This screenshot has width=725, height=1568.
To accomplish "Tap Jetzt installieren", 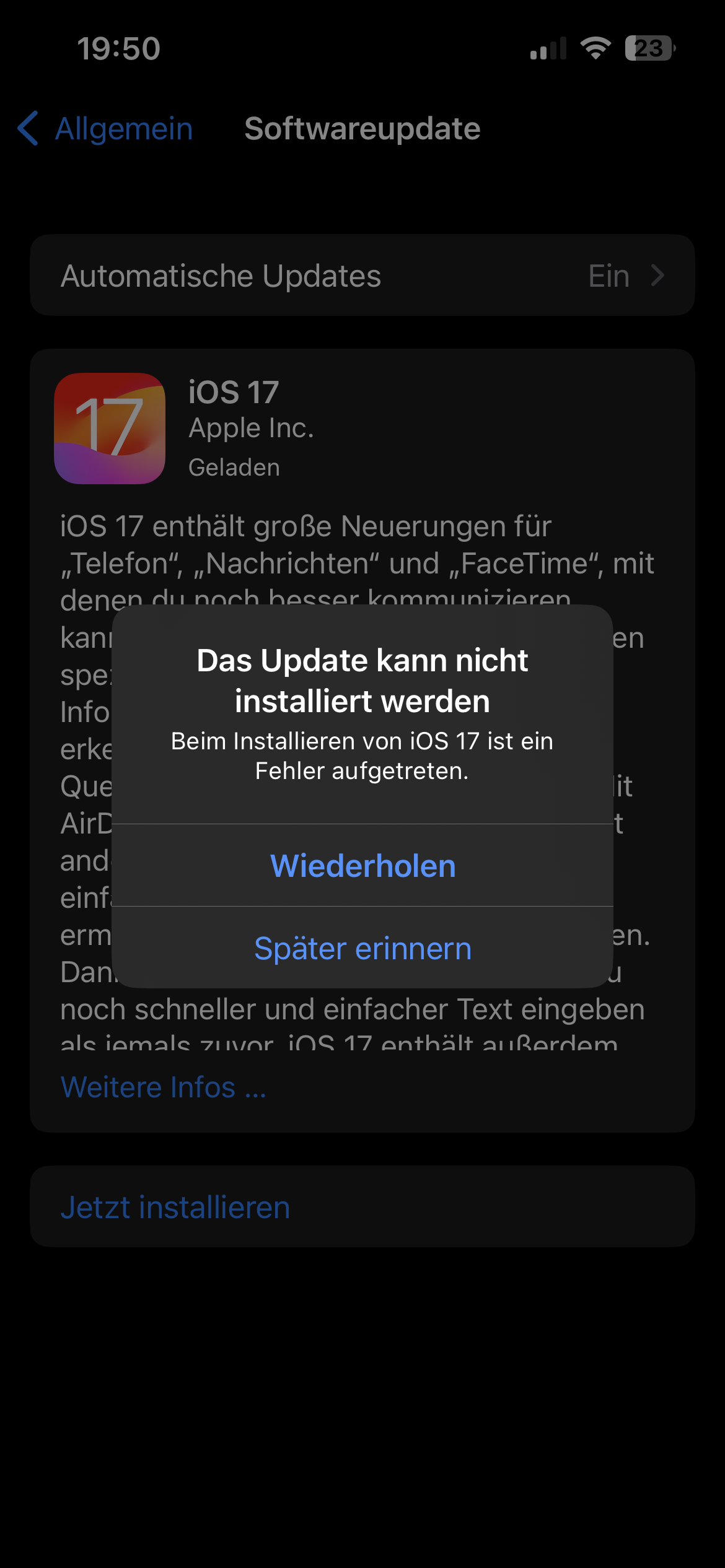I will [175, 1207].
